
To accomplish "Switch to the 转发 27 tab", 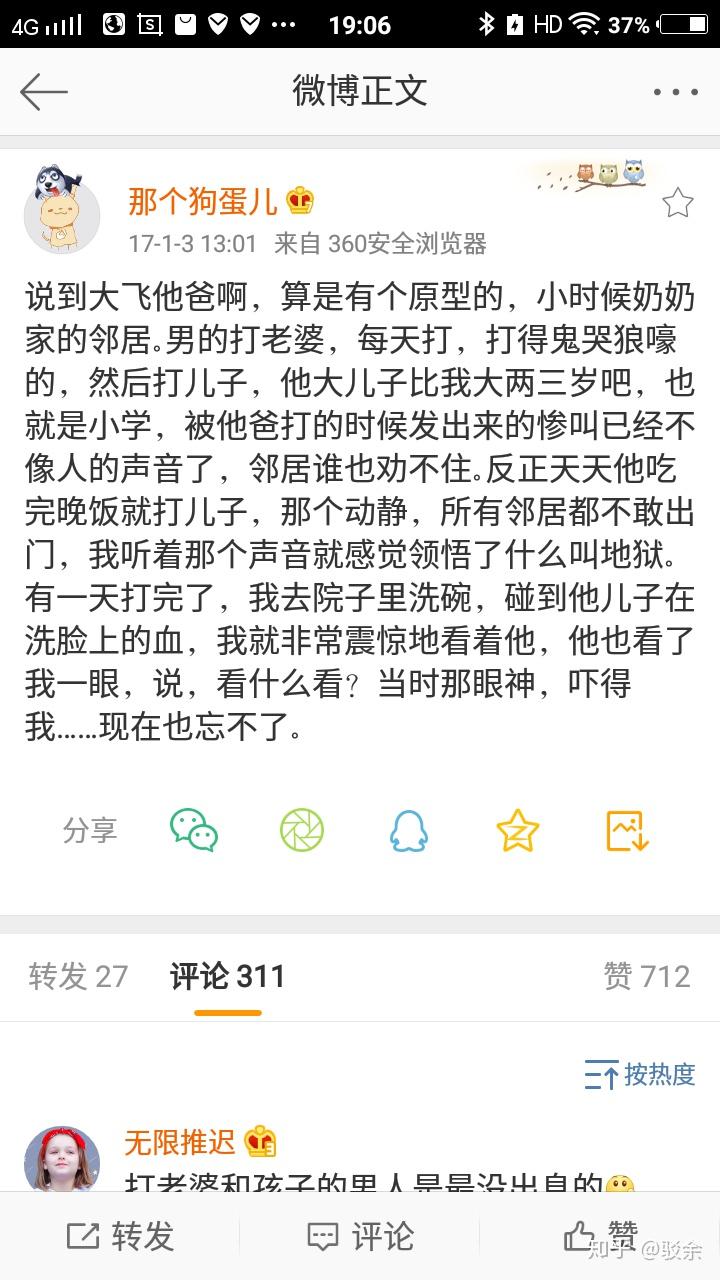I will pos(79,976).
